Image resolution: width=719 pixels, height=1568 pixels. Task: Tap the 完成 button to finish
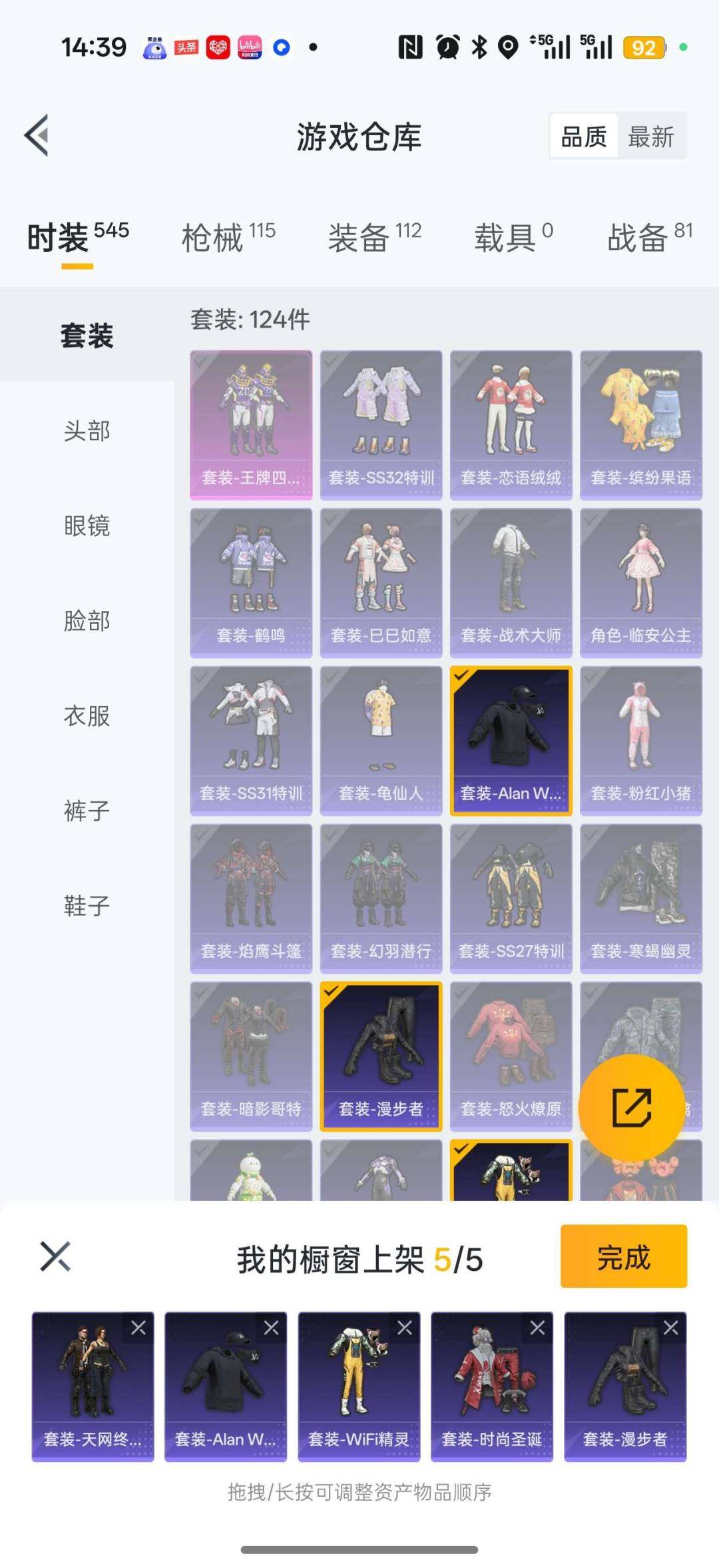pos(623,1254)
